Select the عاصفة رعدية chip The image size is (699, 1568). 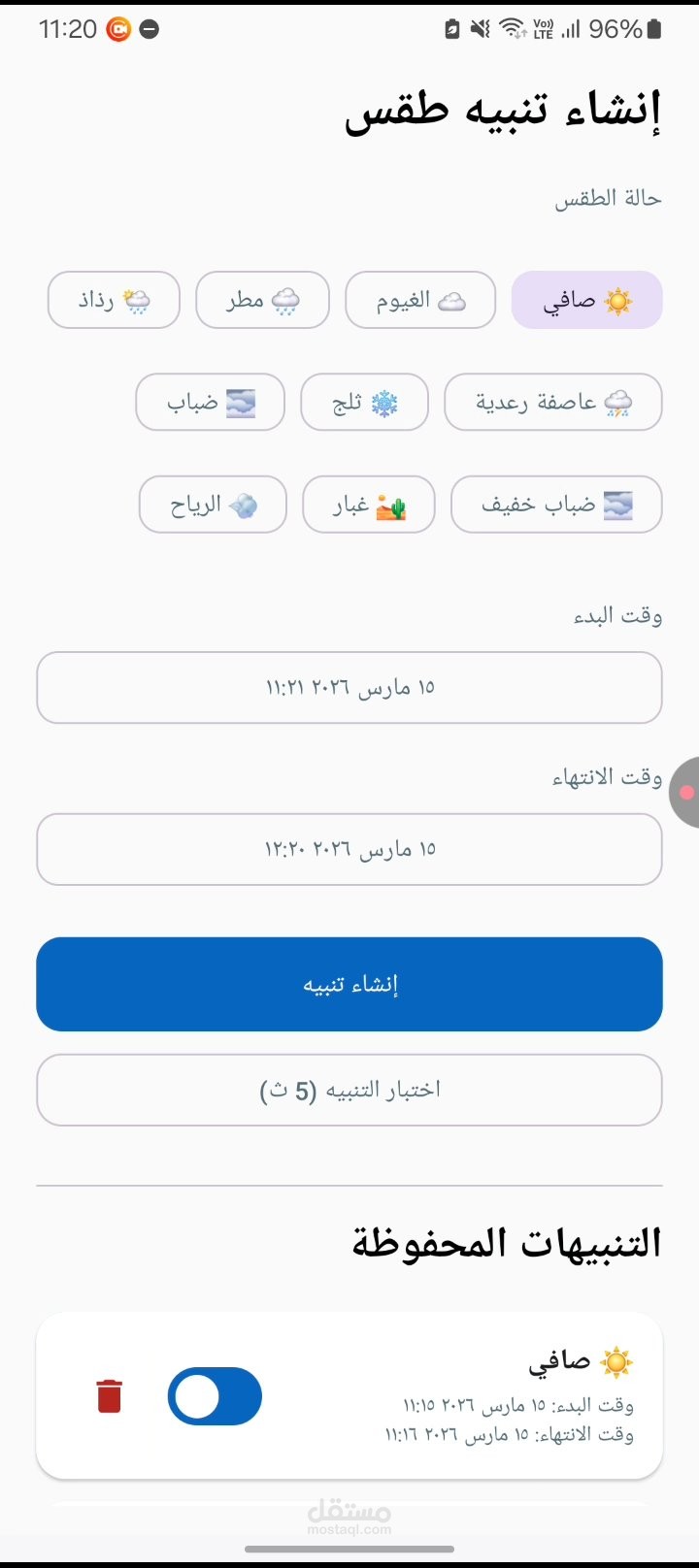pyautogui.click(x=552, y=402)
